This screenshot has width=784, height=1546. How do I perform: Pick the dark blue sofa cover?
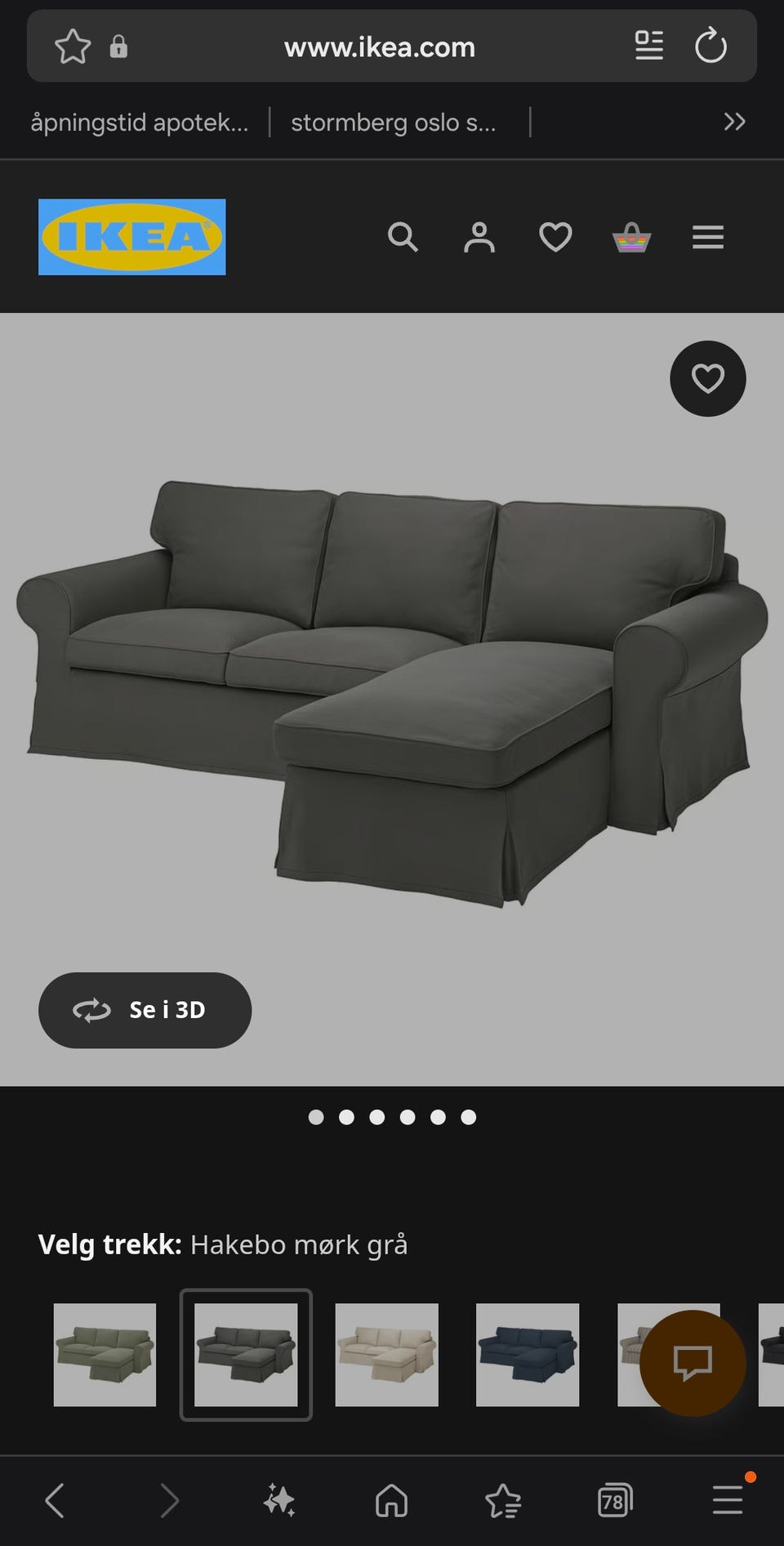[x=528, y=1354]
